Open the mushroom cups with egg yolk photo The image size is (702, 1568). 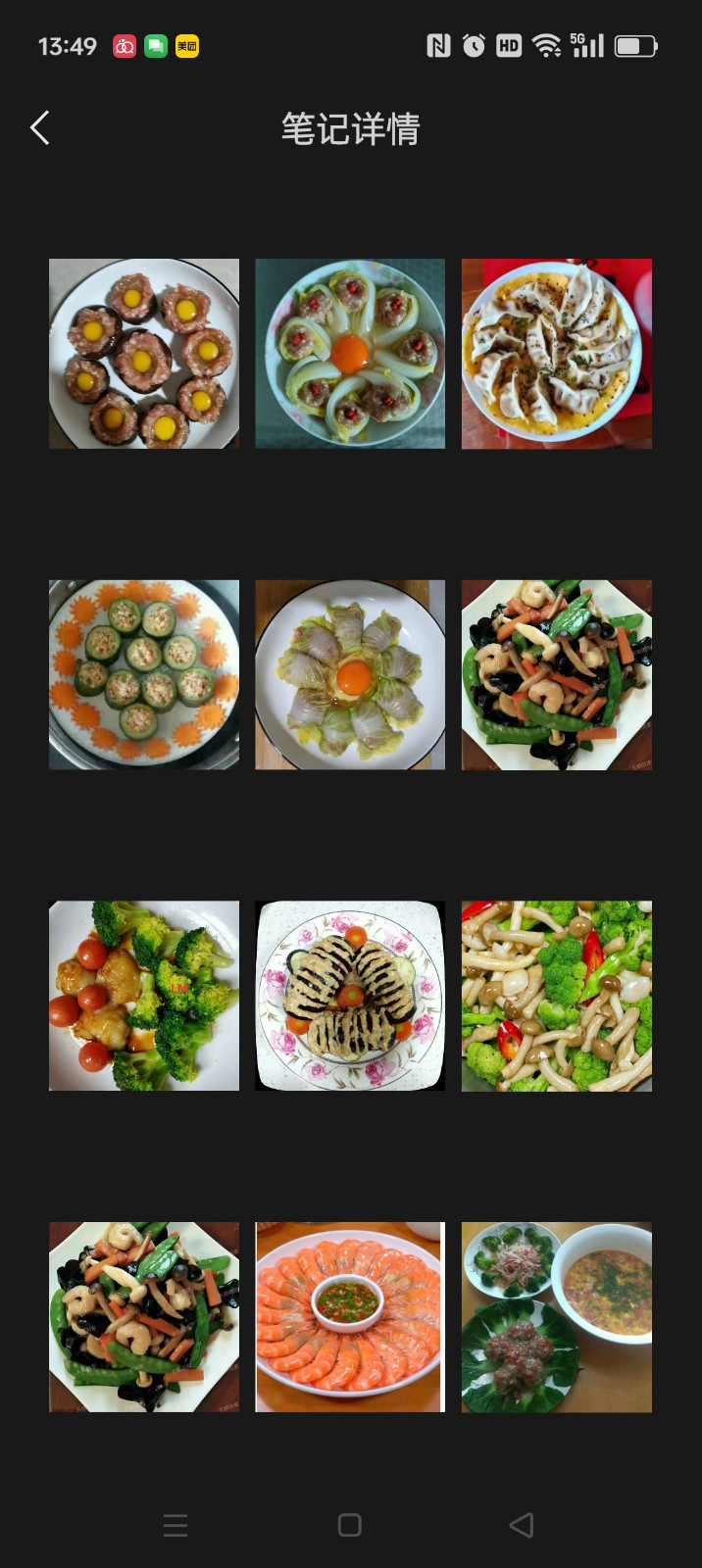(x=144, y=354)
